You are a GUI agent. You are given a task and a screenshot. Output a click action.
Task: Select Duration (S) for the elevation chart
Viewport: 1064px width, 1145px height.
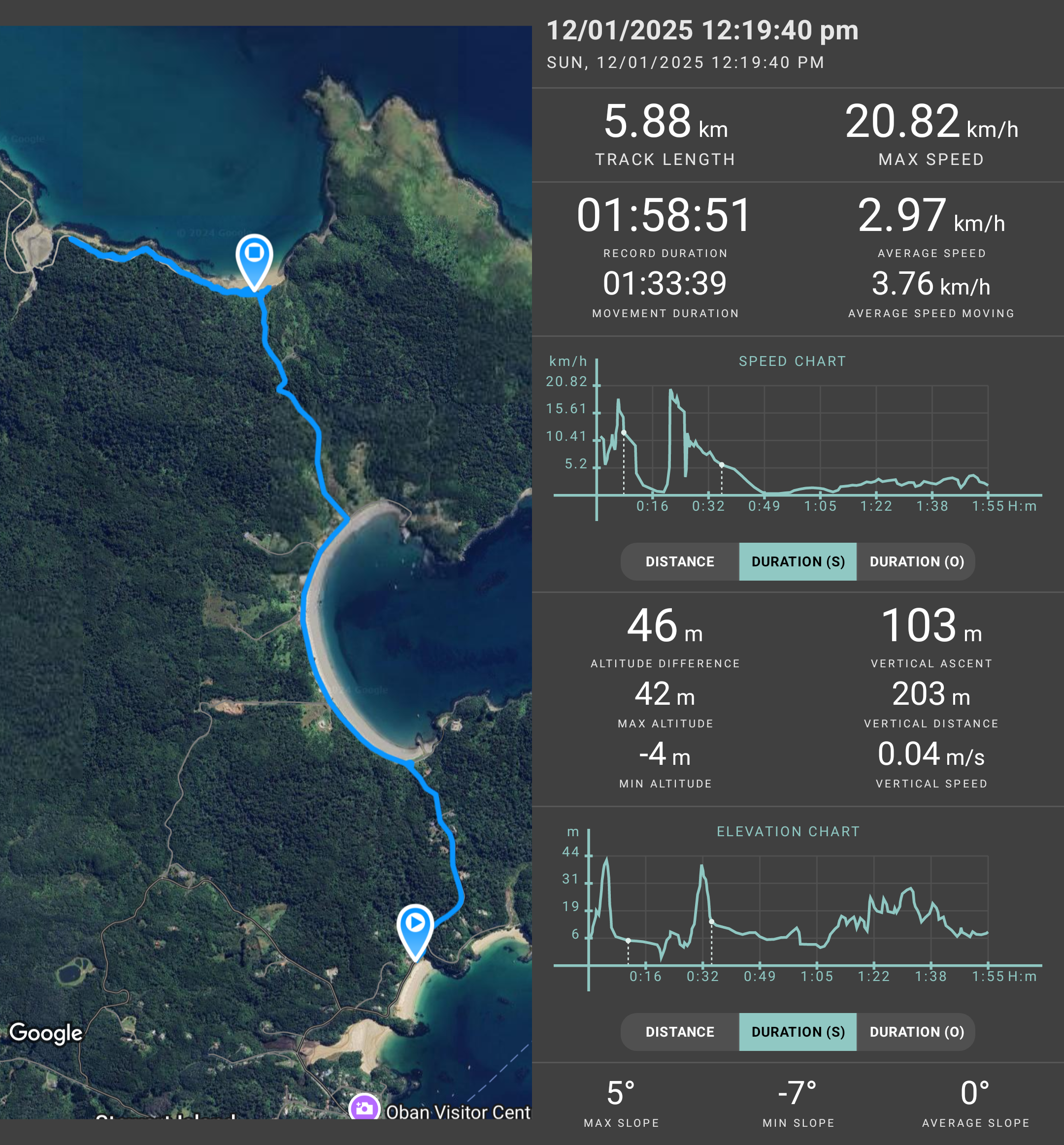pos(798,1032)
